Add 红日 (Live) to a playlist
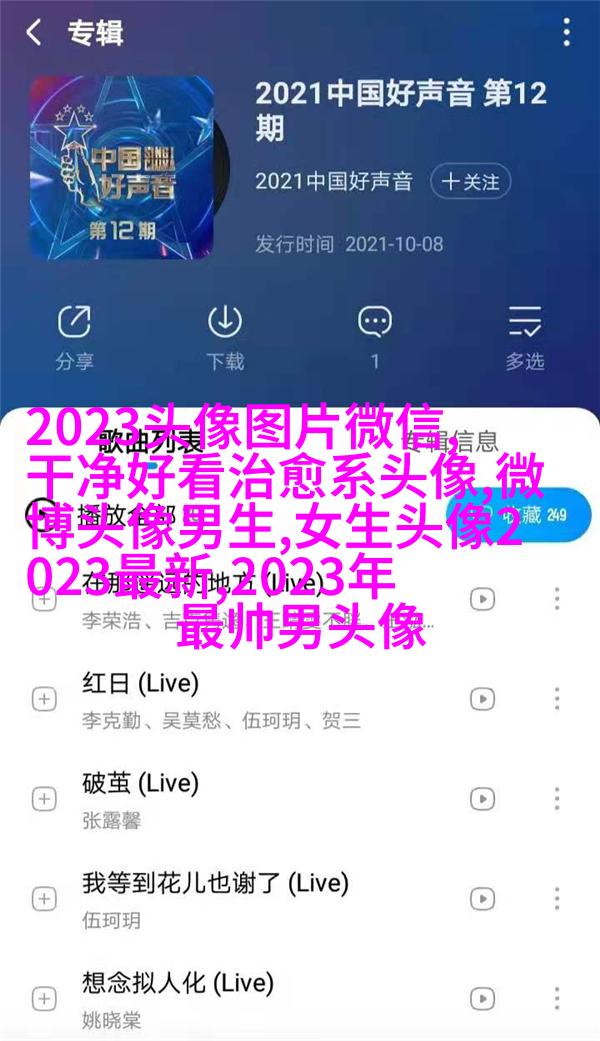 pyautogui.click(x=44, y=698)
